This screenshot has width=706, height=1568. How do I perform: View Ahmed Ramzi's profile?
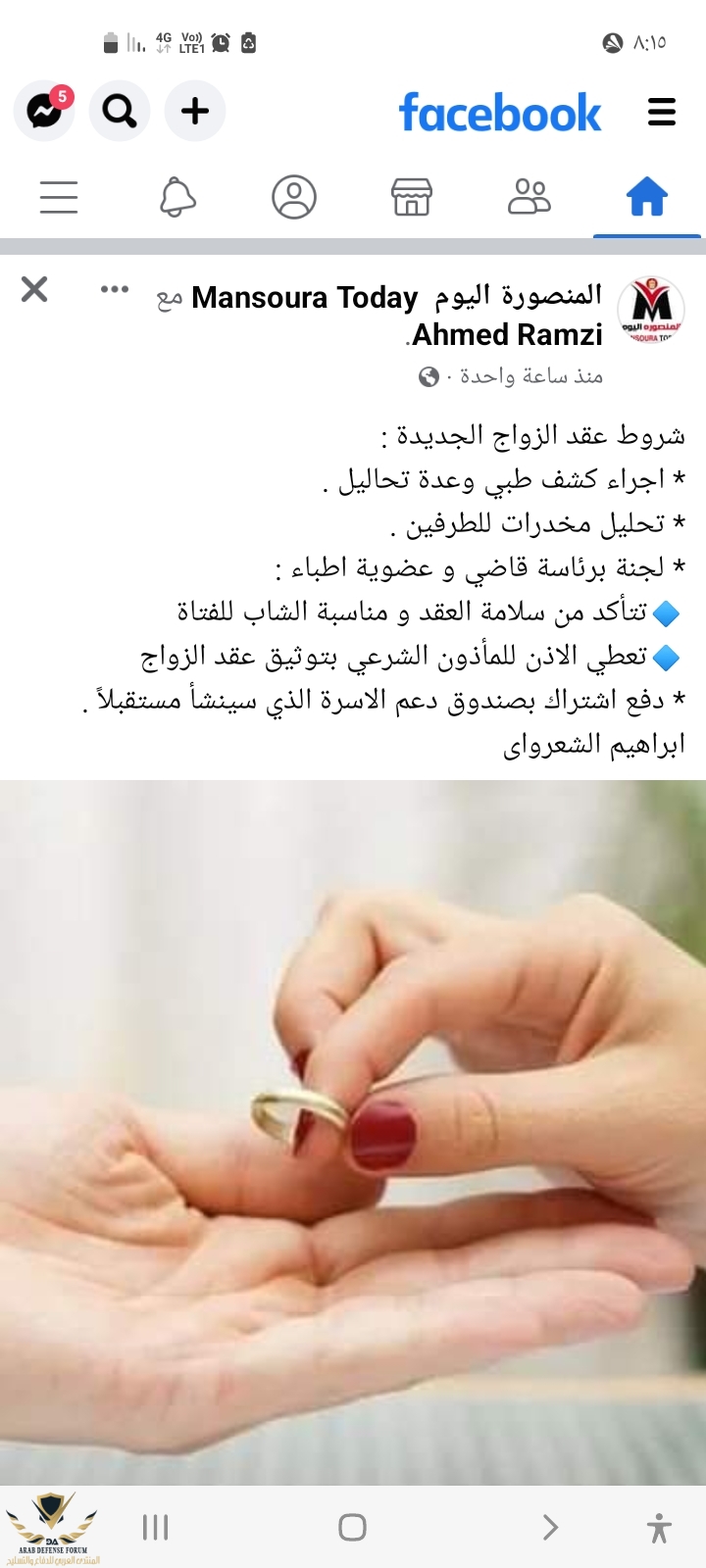tap(507, 335)
